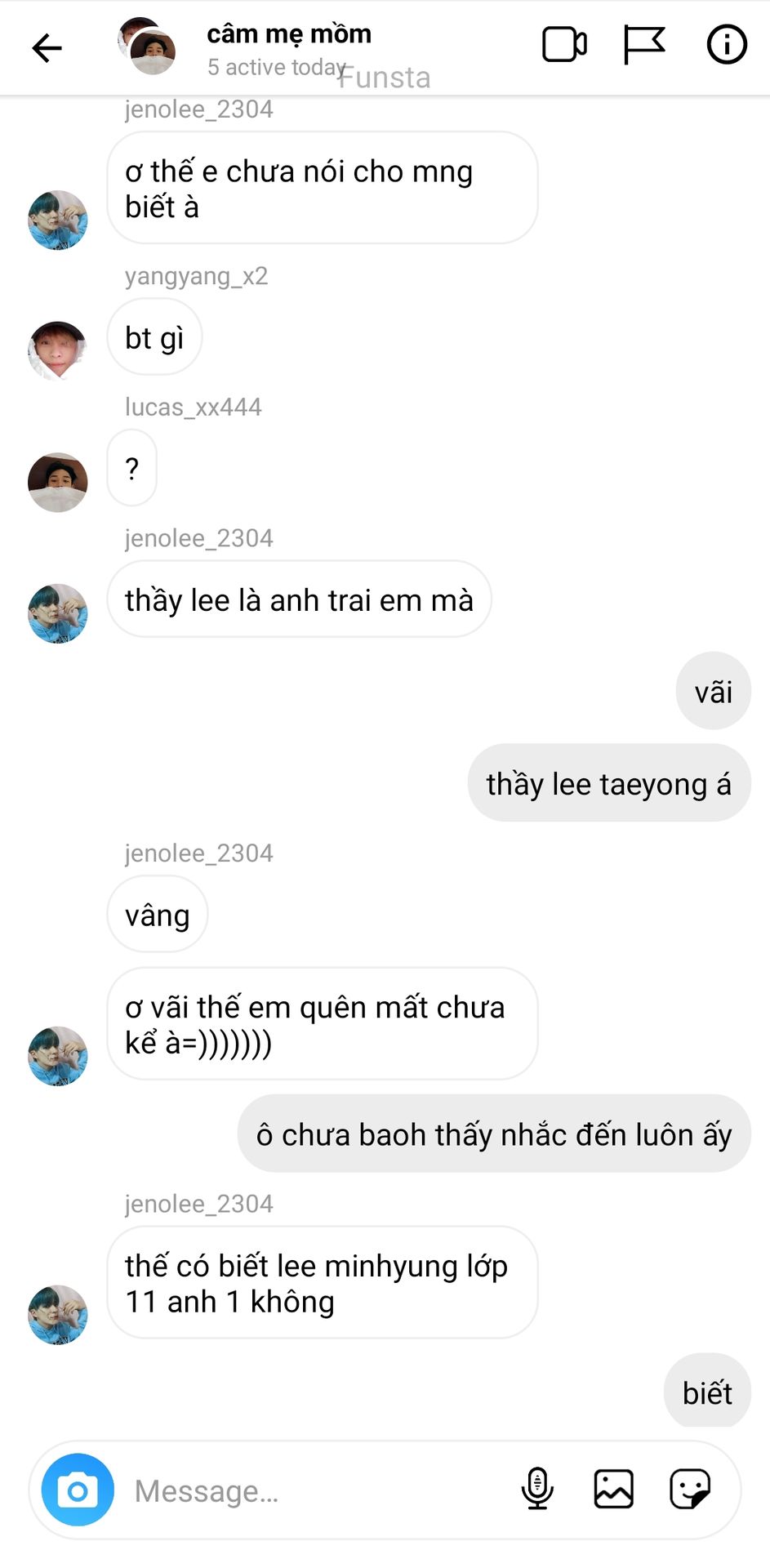
Task: View lucas_xx444's profile picture
Action: (57, 482)
